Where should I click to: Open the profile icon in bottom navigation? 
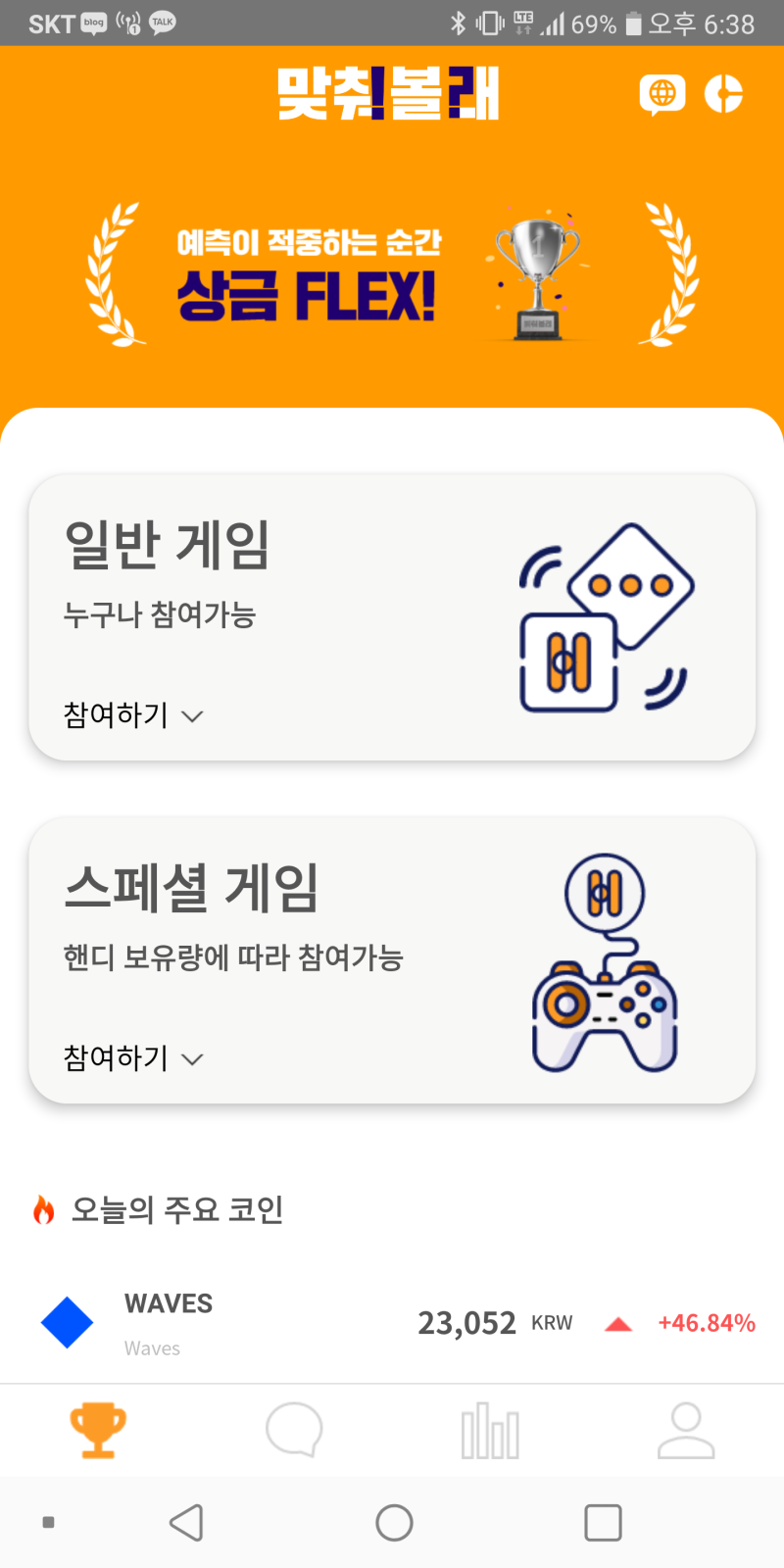pyautogui.click(x=686, y=1430)
